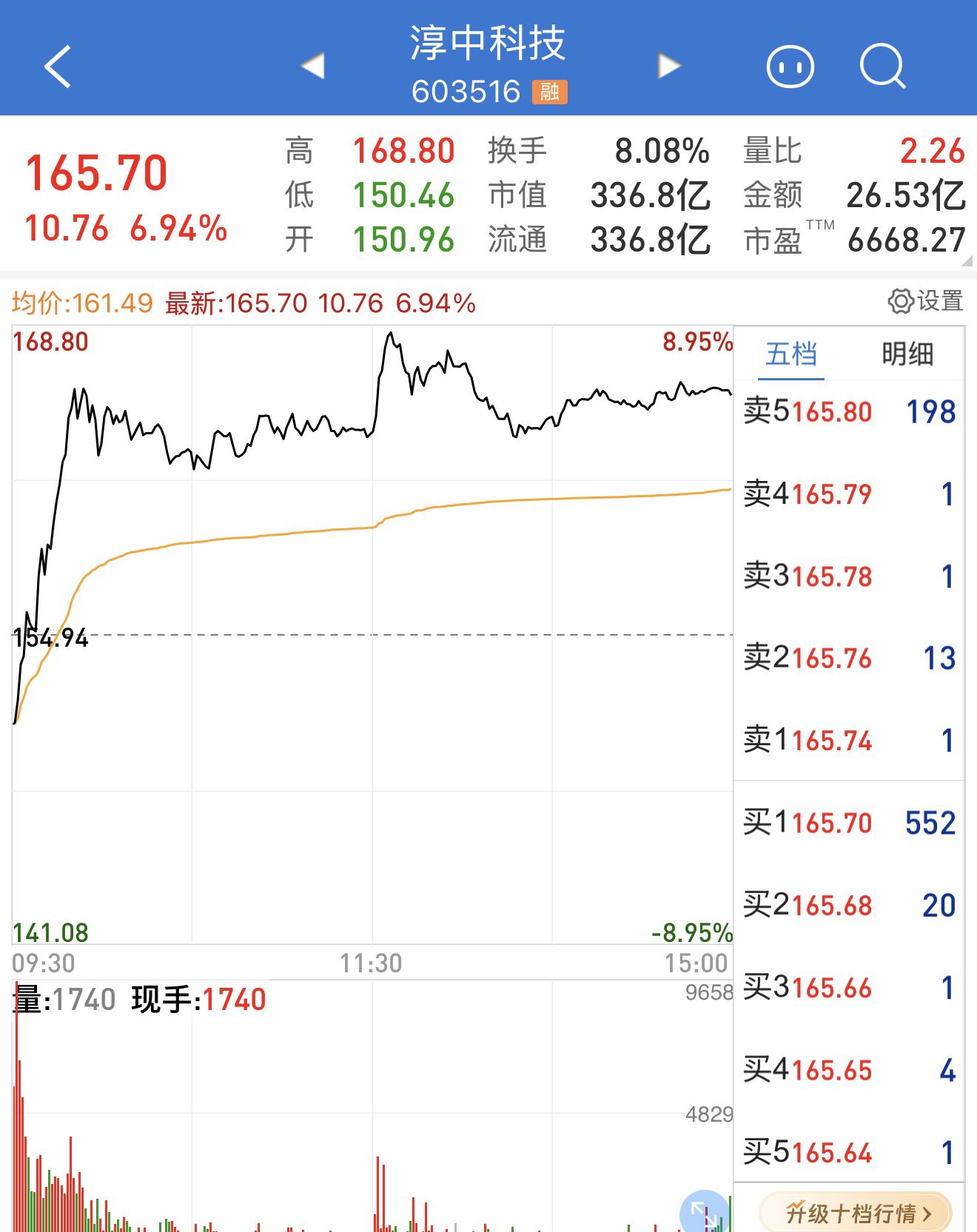Open chart 设置 settings
The width and height of the screenshot is (977, 1232).
(x=926, y=301)
